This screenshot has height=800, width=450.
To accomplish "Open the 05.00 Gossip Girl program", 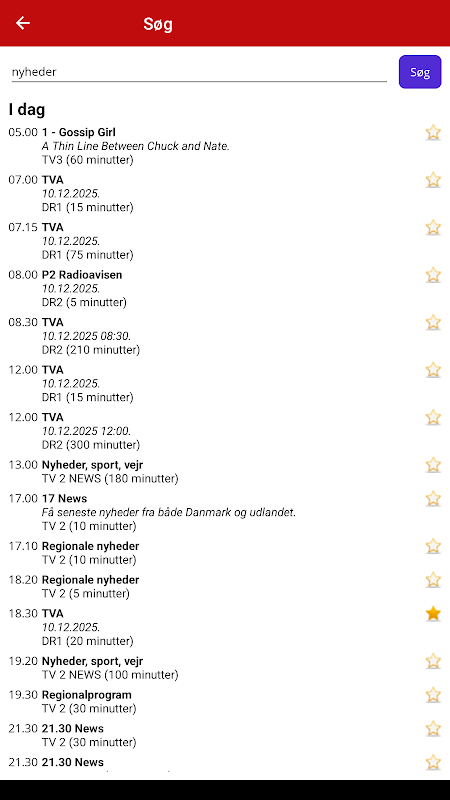I will pos(214,146).
